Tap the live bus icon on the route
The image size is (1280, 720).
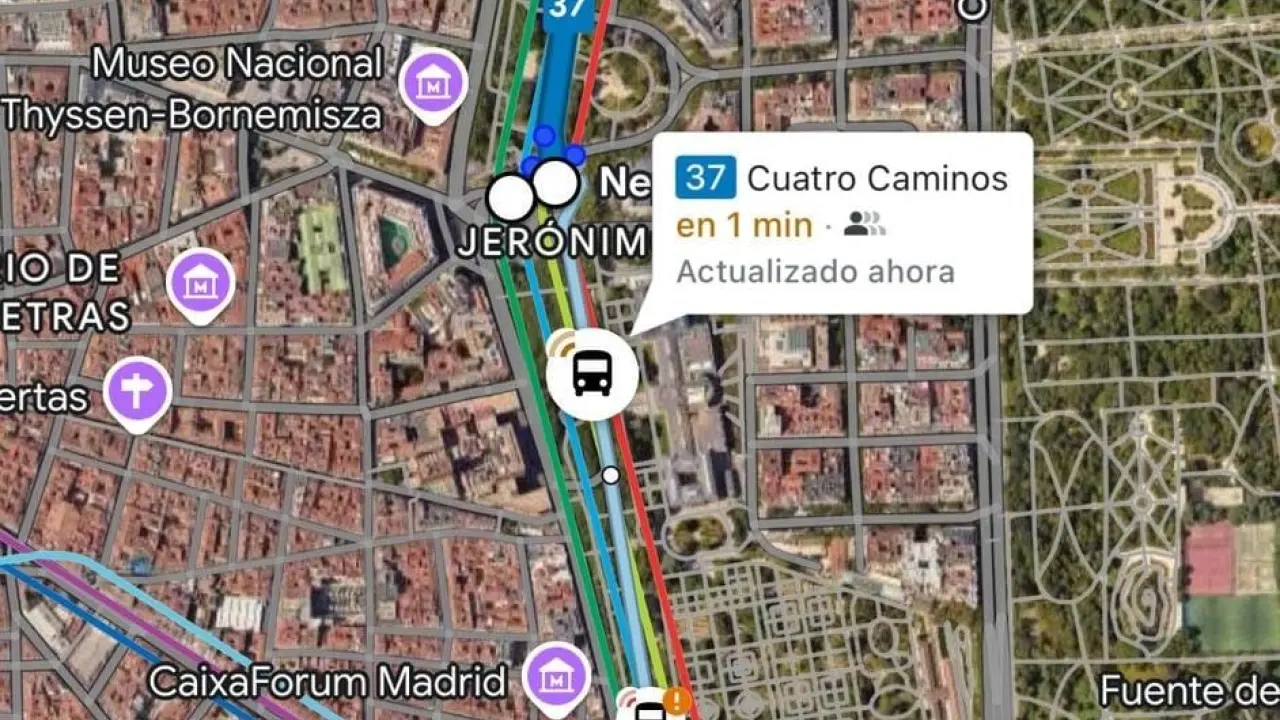[x=593, y=374]
